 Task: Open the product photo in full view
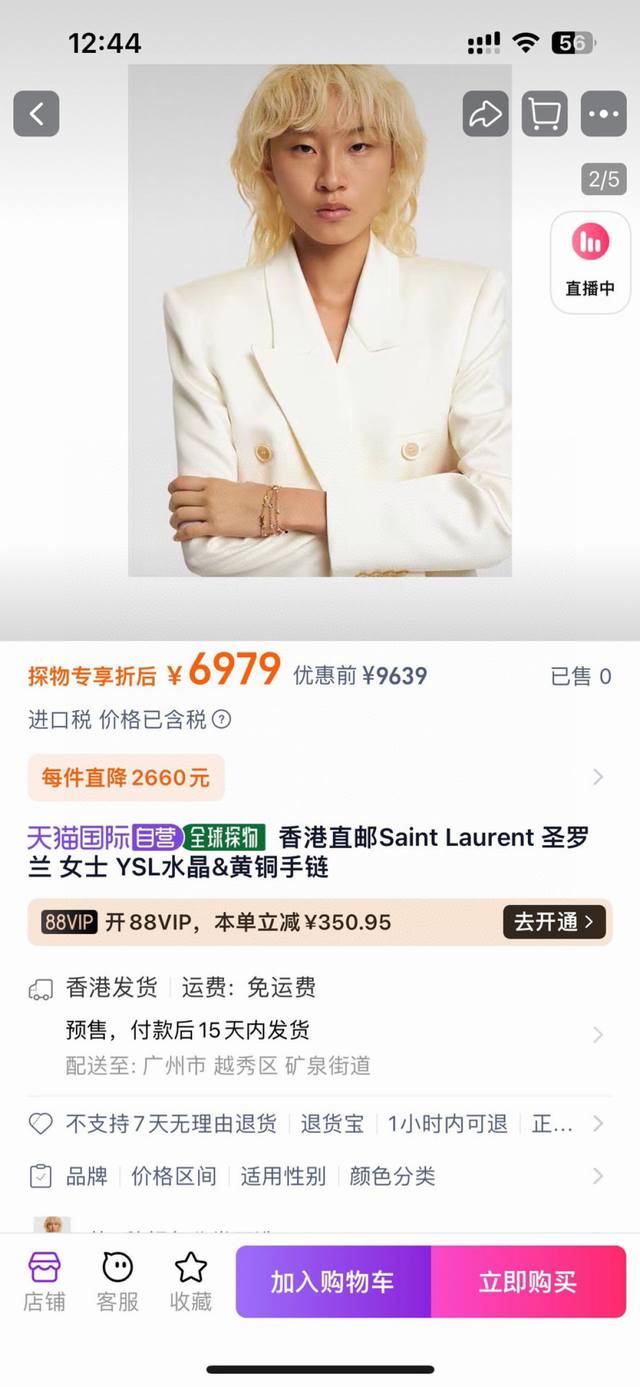320,320
